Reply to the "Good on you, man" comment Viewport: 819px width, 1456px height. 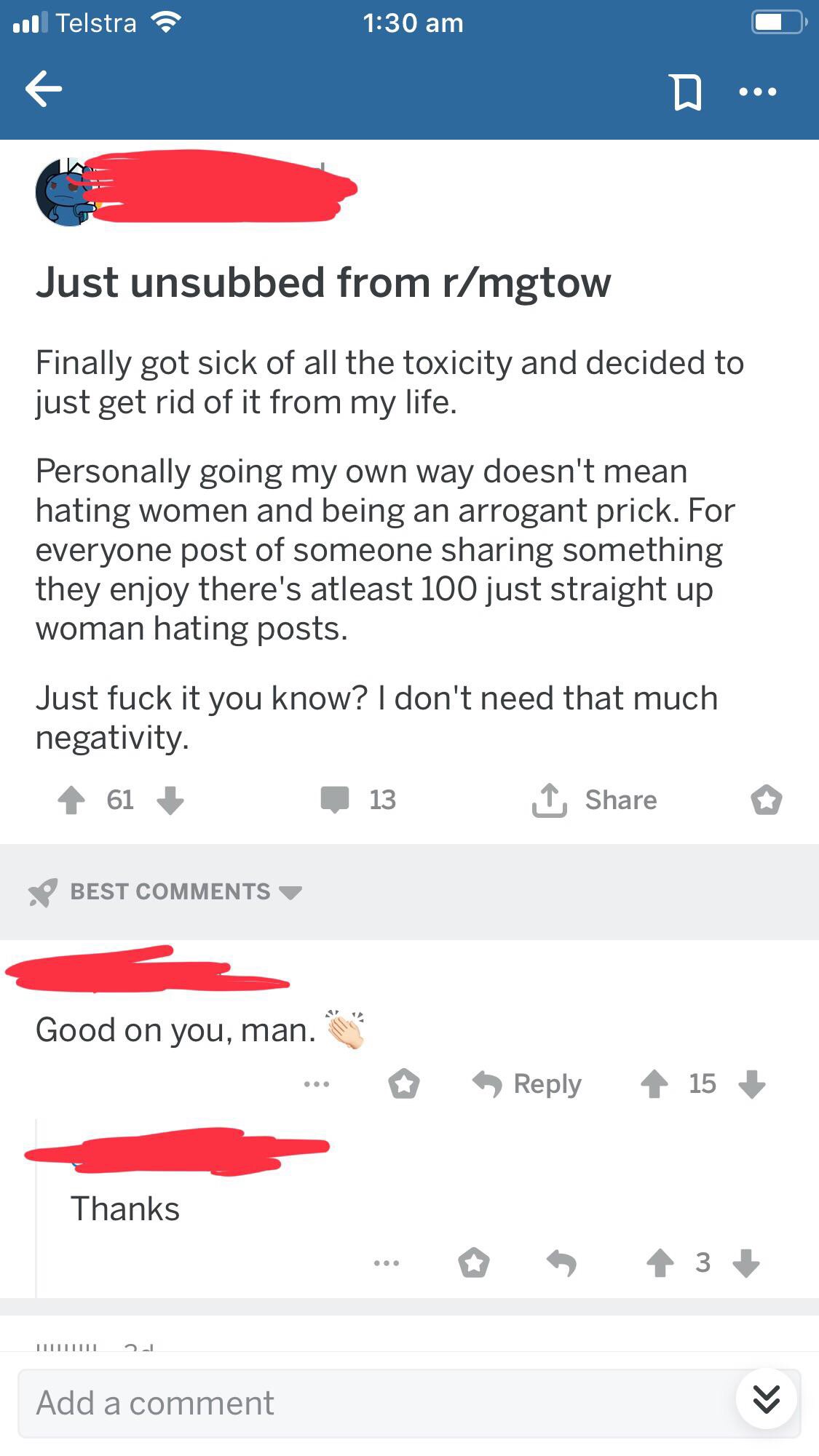527,1083
